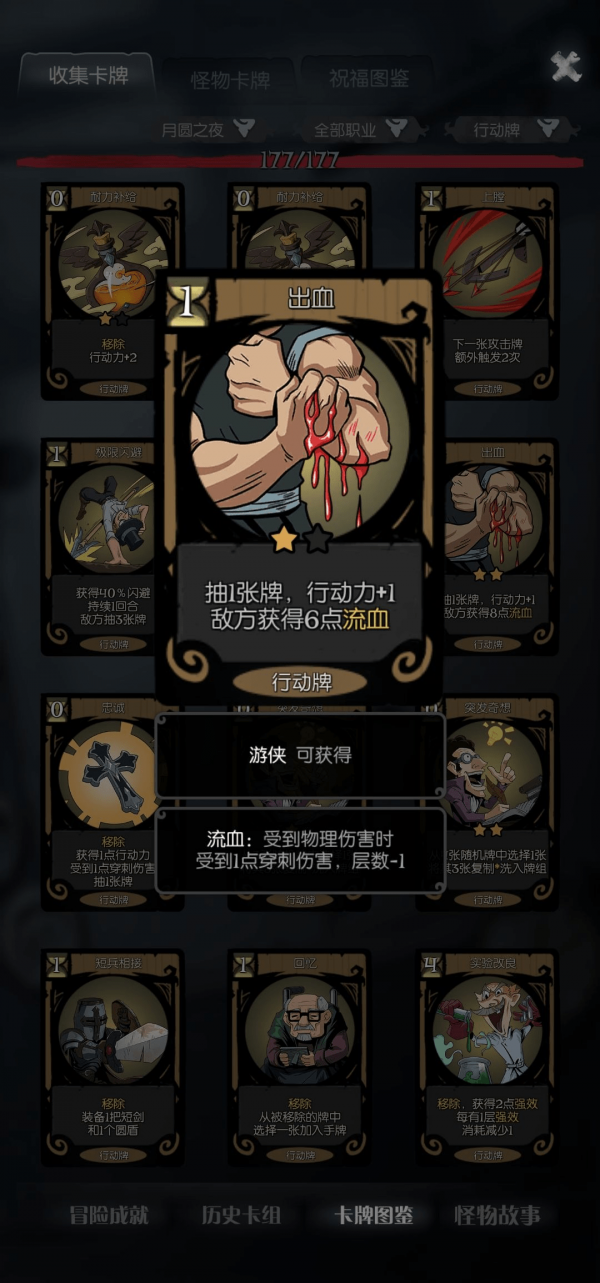Select the 卡牌图鉴 bottom tab

tap(373, 1215)
